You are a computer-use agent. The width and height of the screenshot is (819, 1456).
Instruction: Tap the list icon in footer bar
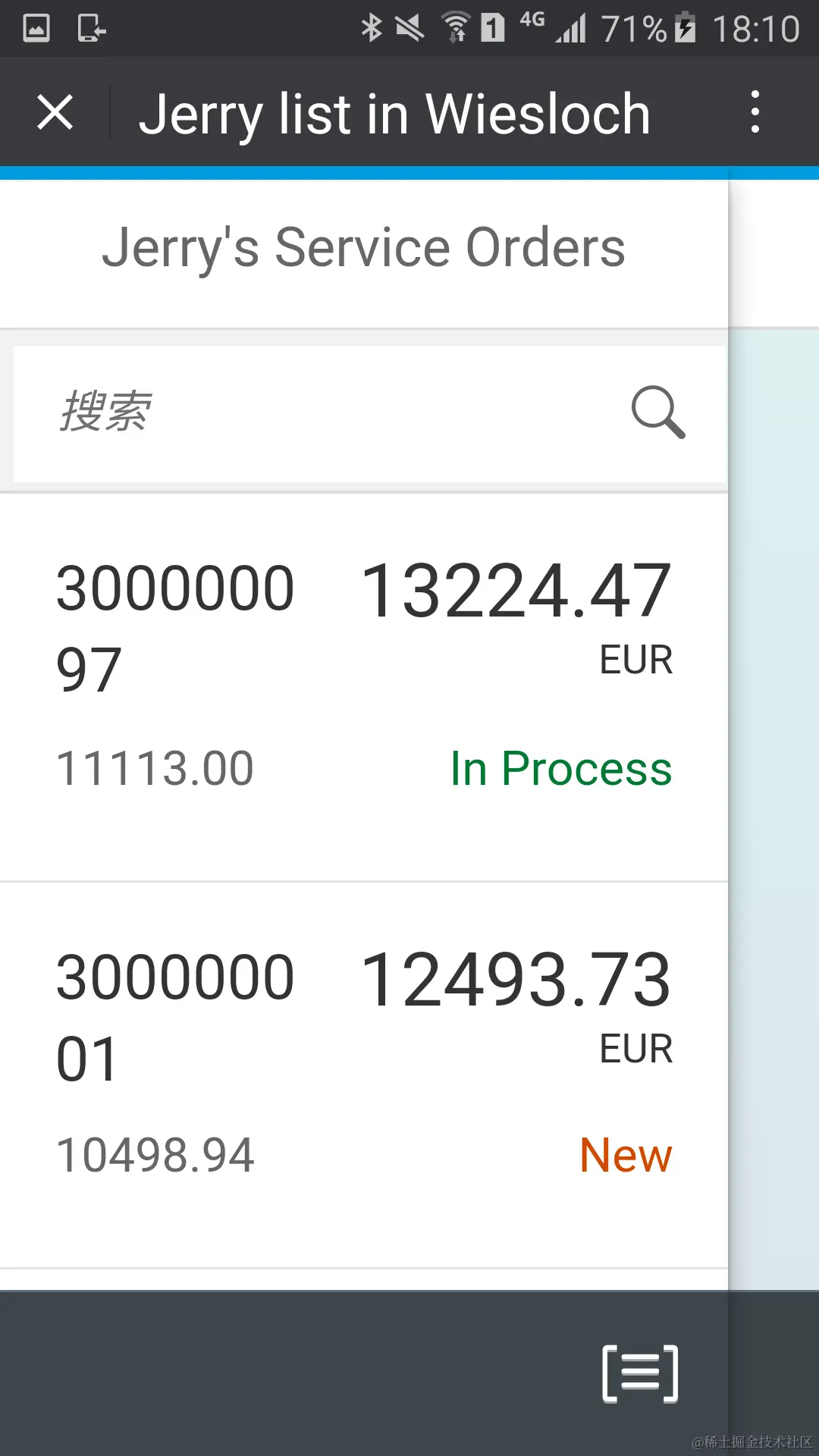640,1373
